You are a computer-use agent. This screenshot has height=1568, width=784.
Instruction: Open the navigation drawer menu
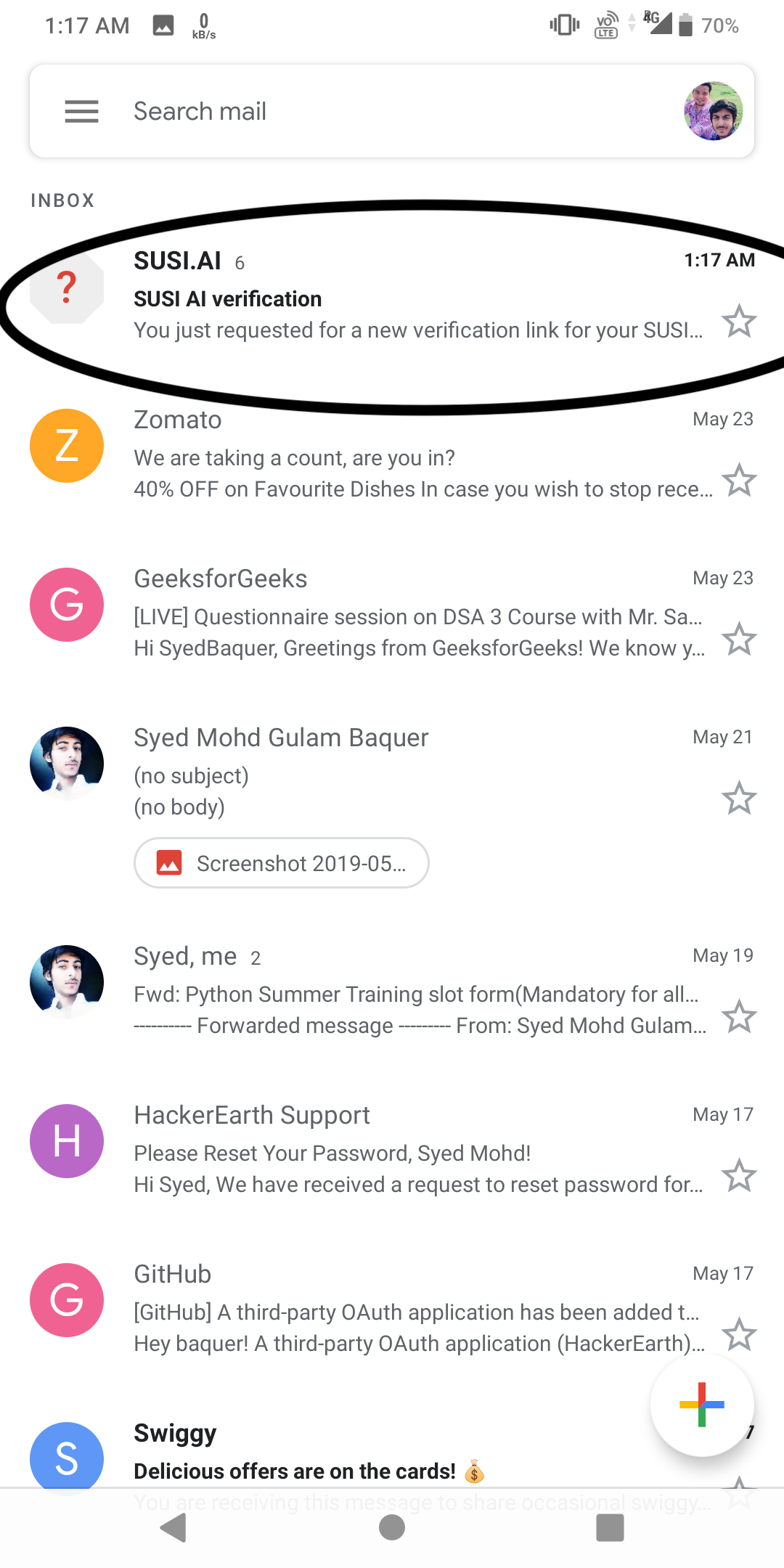click(81, 111)
